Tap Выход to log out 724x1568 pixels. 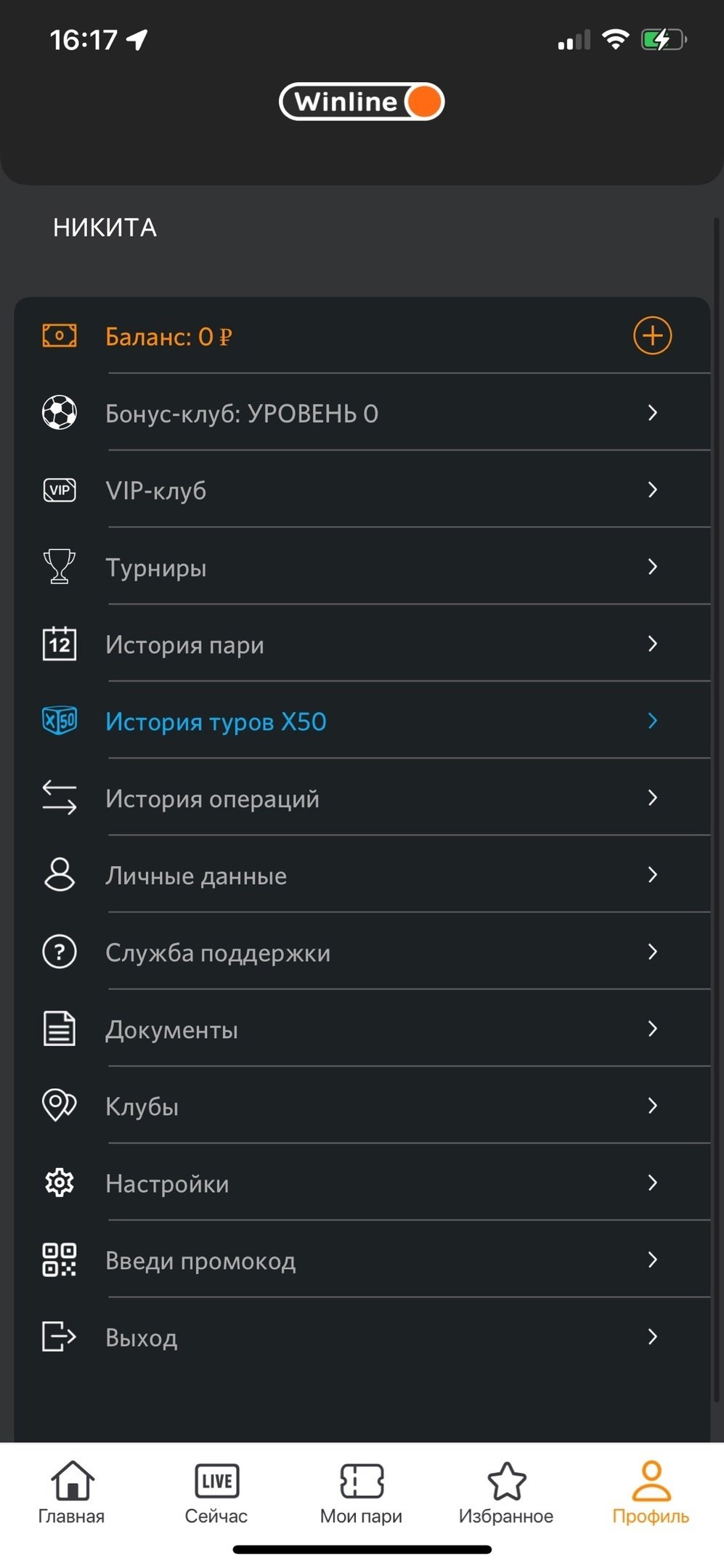pyautogui.click(x=362, y=1336)
